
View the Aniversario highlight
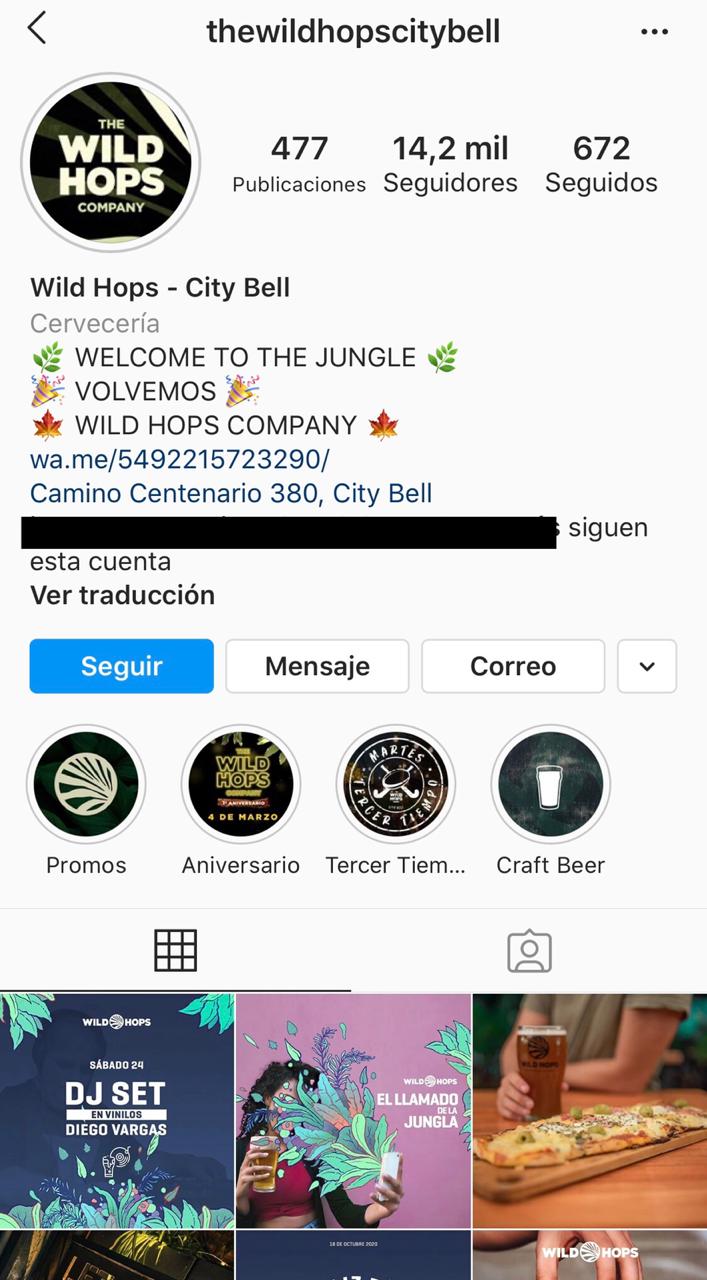(241, 785)
